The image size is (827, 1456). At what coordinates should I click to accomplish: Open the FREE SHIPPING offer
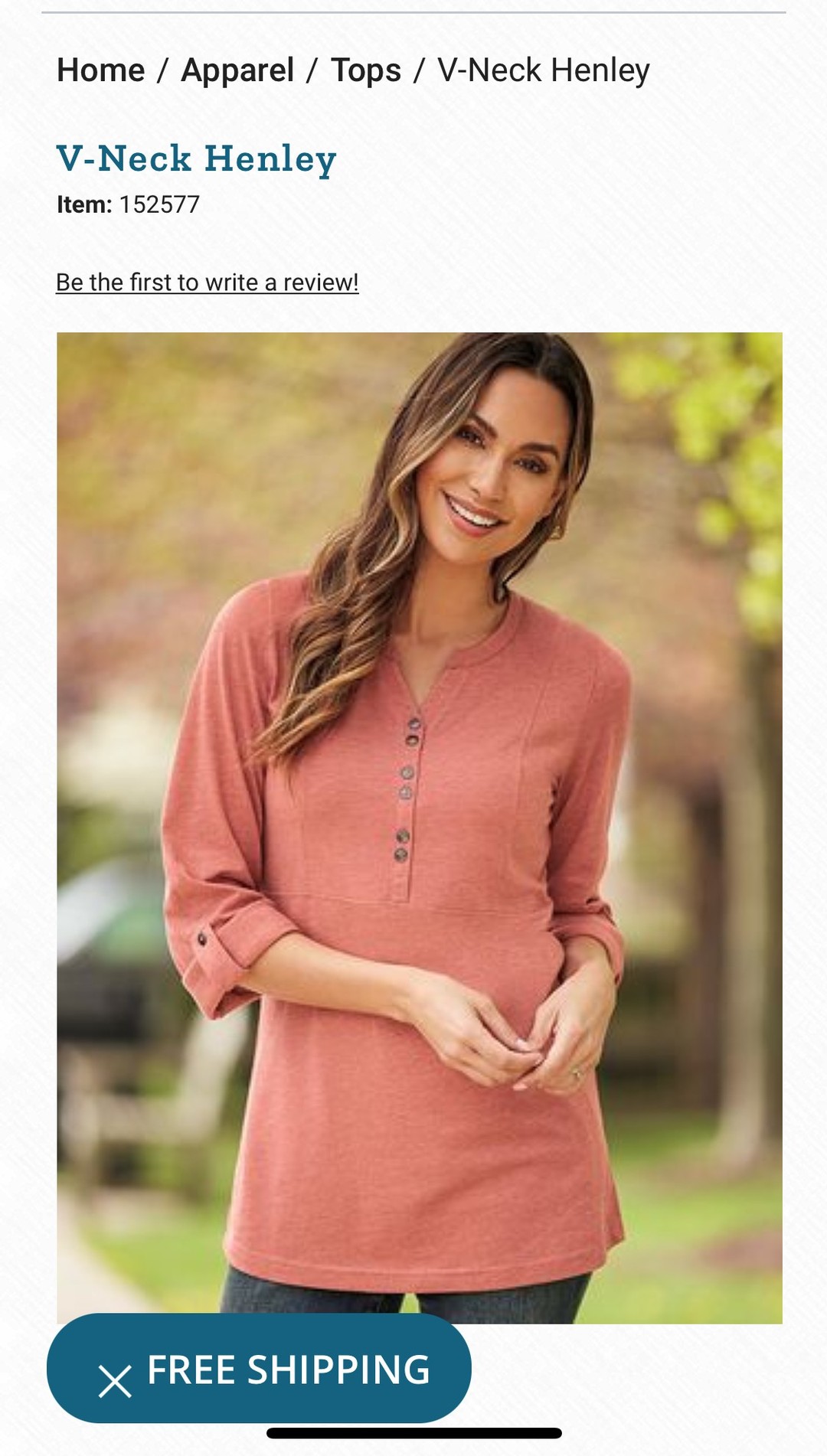tap(289, 1370)
